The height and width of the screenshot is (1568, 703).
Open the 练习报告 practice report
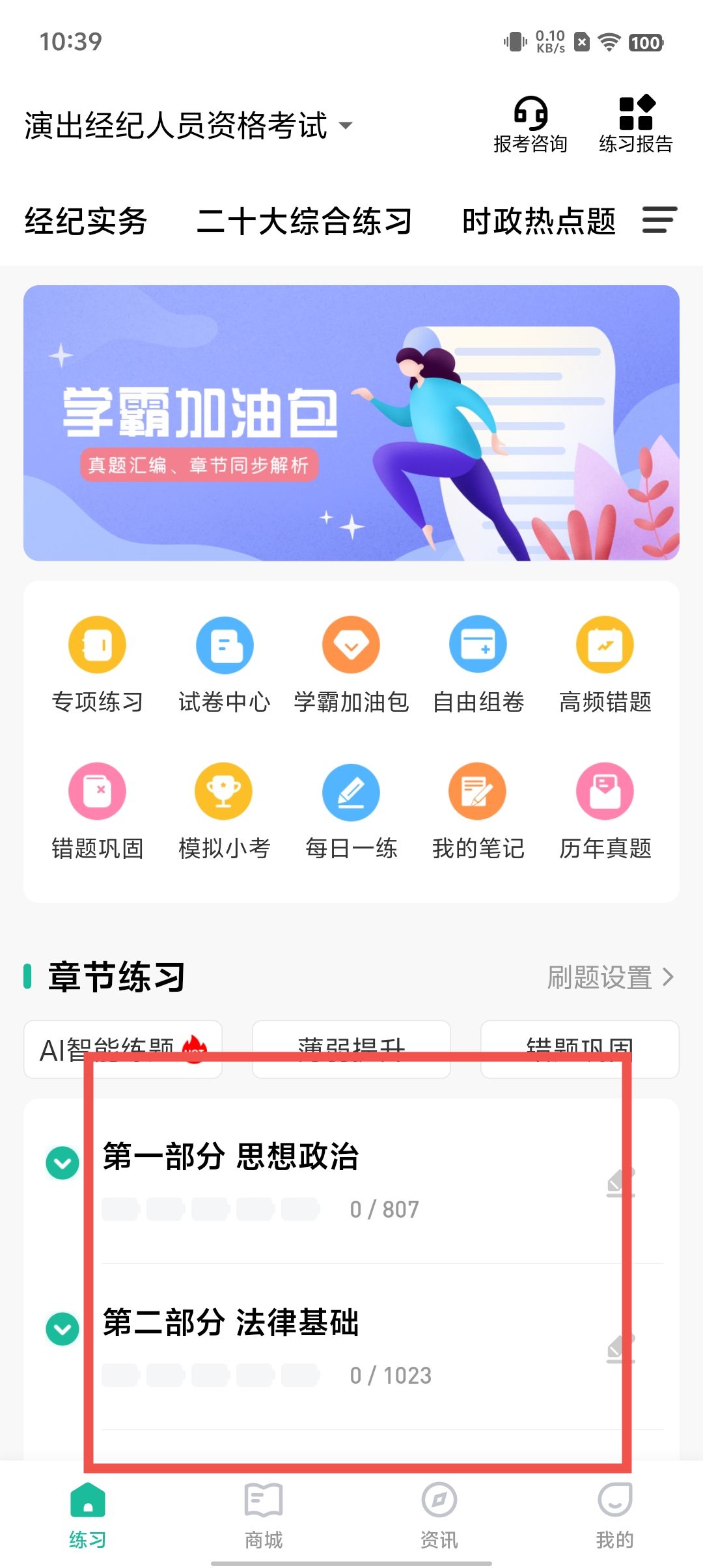pyautogui.click(x=635, y=125)
